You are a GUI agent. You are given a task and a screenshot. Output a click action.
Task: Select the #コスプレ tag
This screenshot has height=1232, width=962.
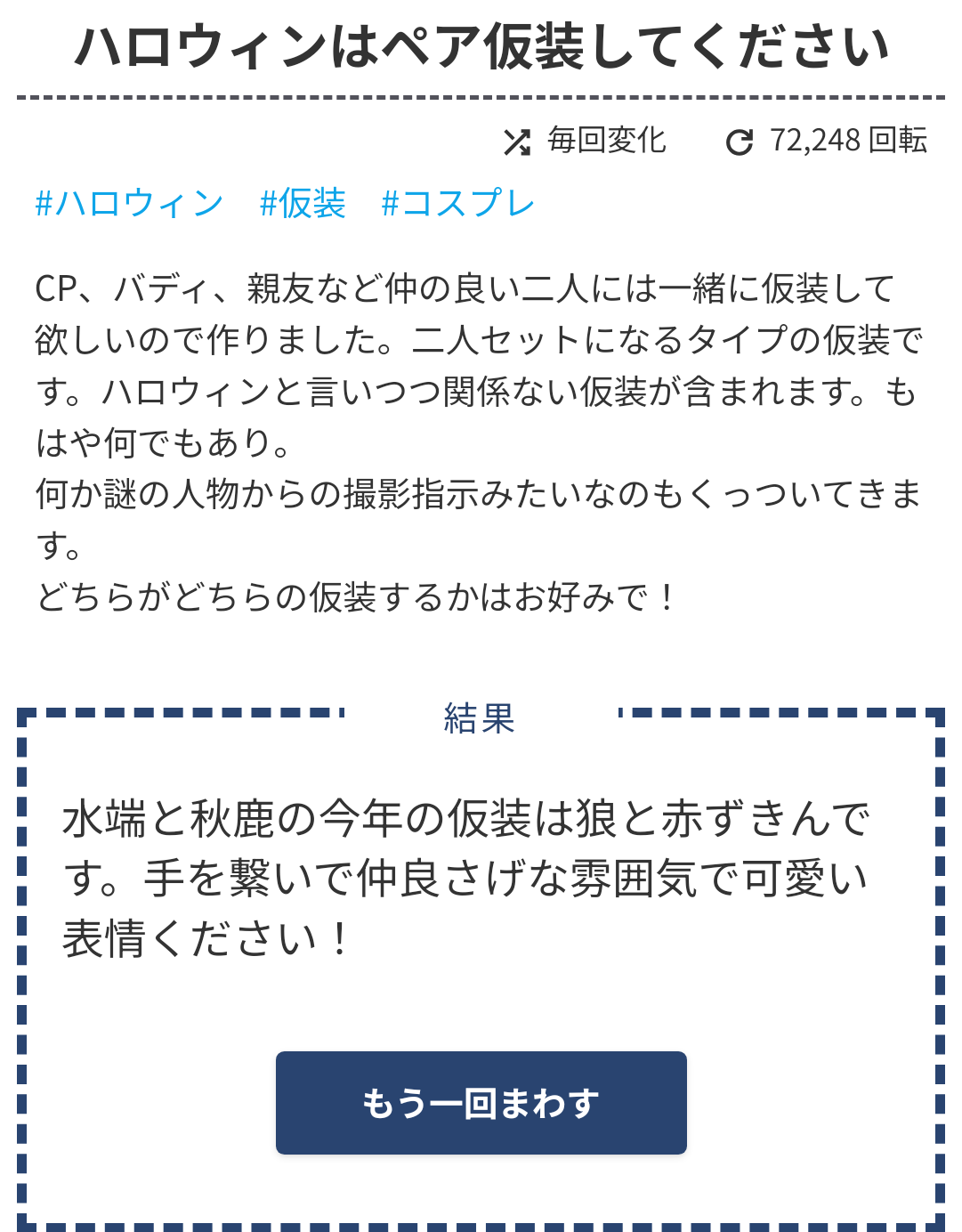(457, 204)
